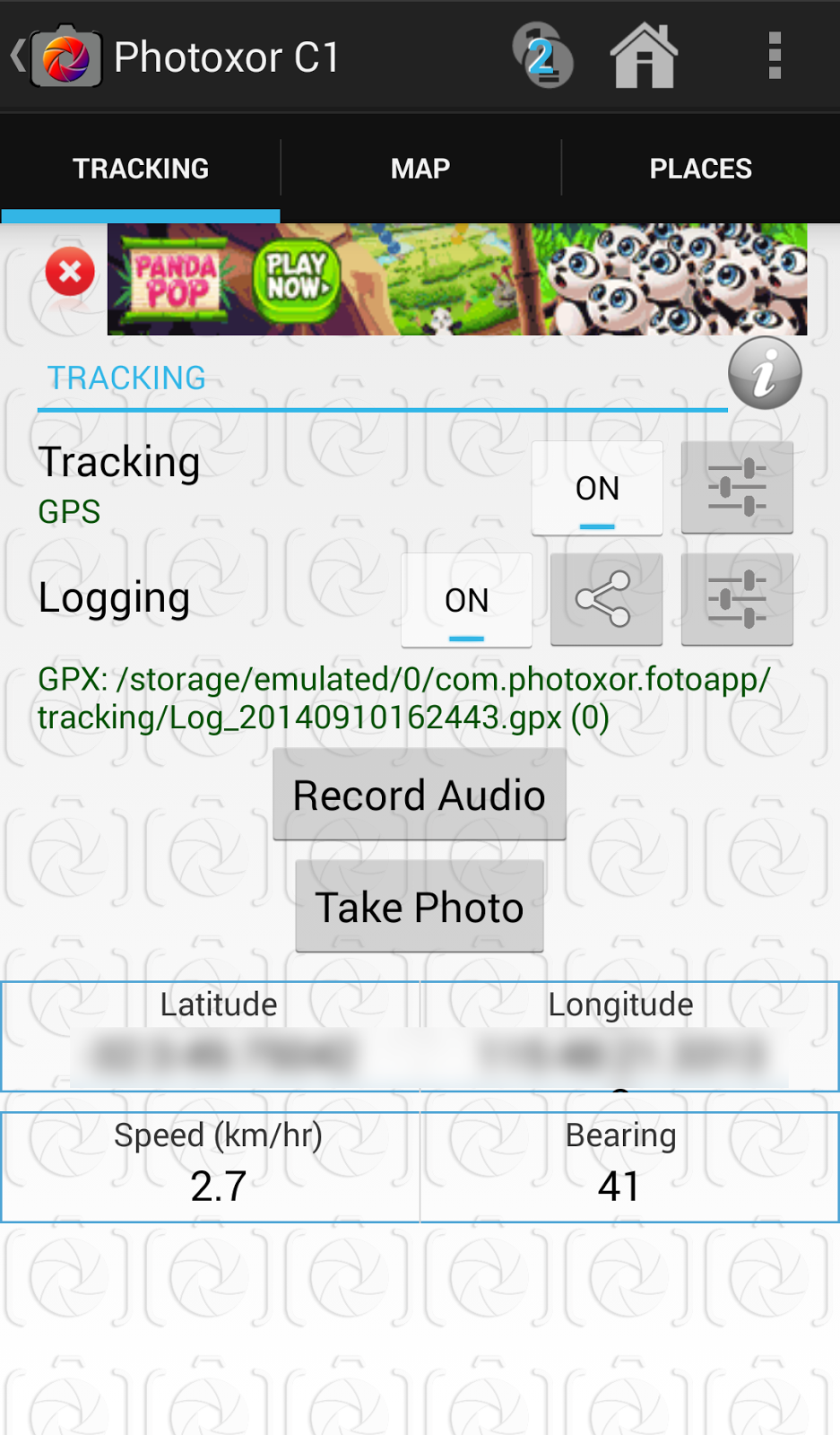Open Logging settings sliders
This screenshot has height=1435, width=840.
pos(737,600)
